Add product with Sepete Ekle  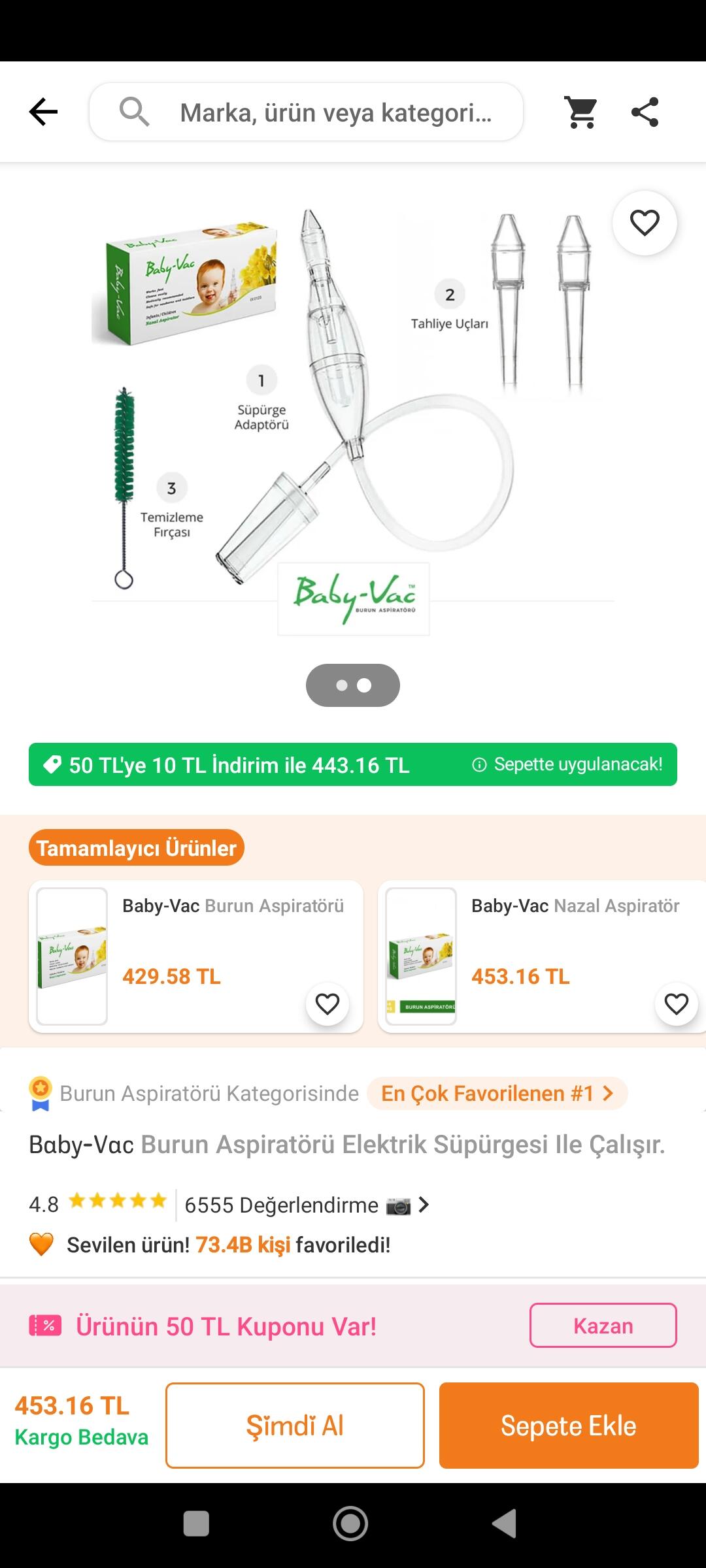click(x=569, y=1426)
